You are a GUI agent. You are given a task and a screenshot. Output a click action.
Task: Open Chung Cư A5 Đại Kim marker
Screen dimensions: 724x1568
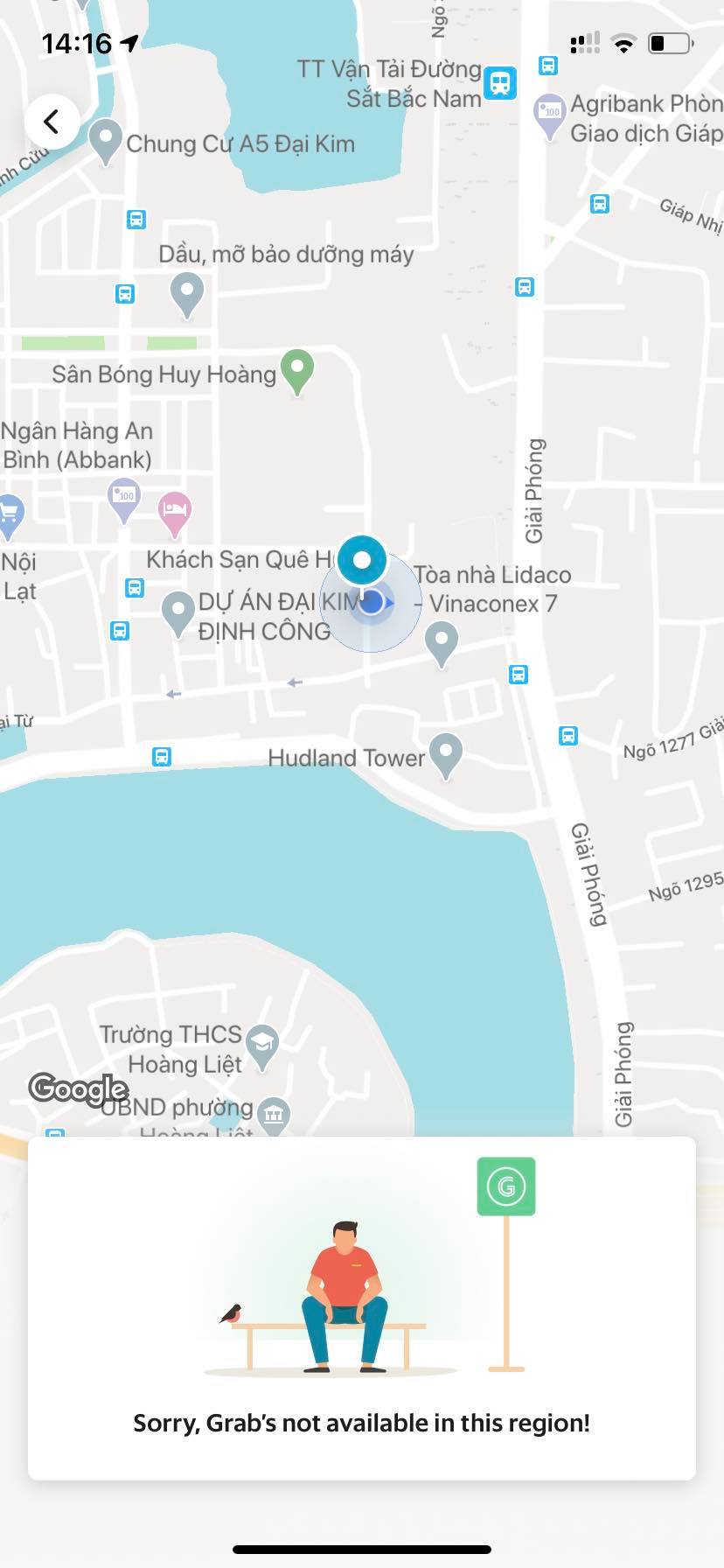(x=106, y=140)
